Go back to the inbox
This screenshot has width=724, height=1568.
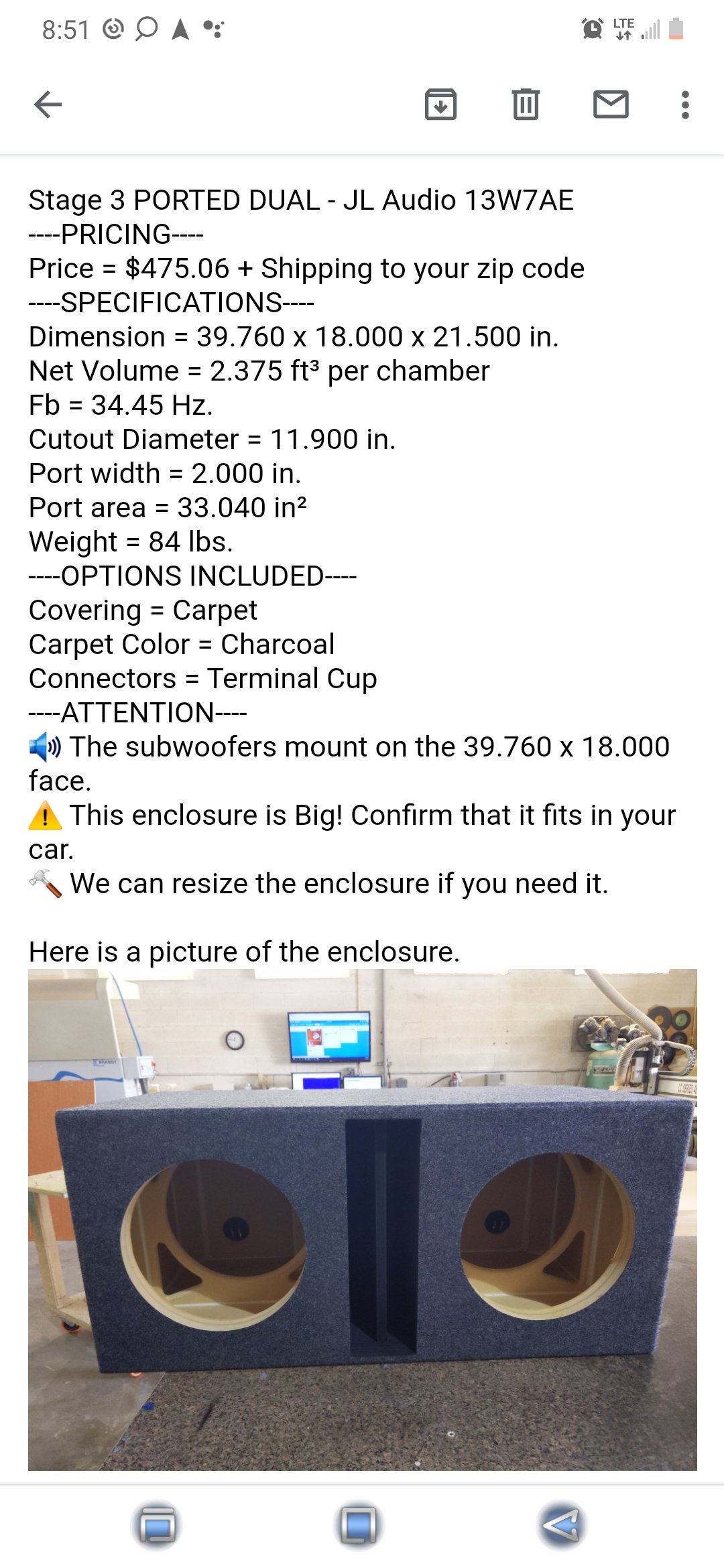(x=48, y=105)
